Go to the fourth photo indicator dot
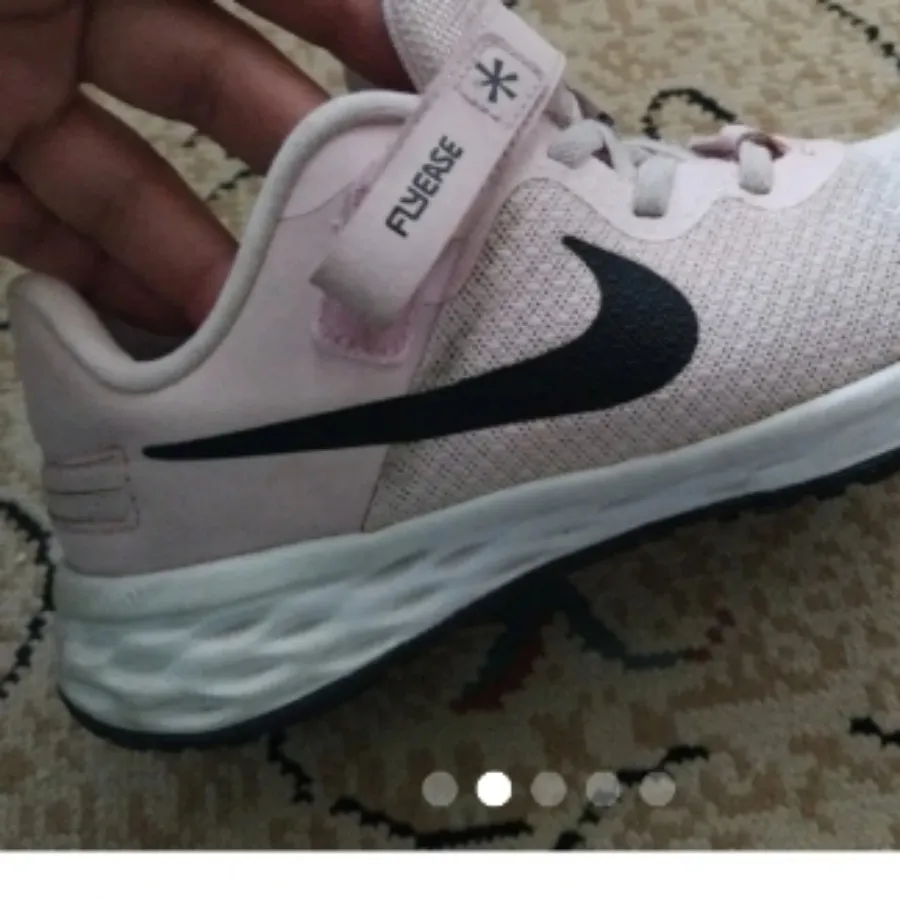900x900 pixels. [603, 789]
